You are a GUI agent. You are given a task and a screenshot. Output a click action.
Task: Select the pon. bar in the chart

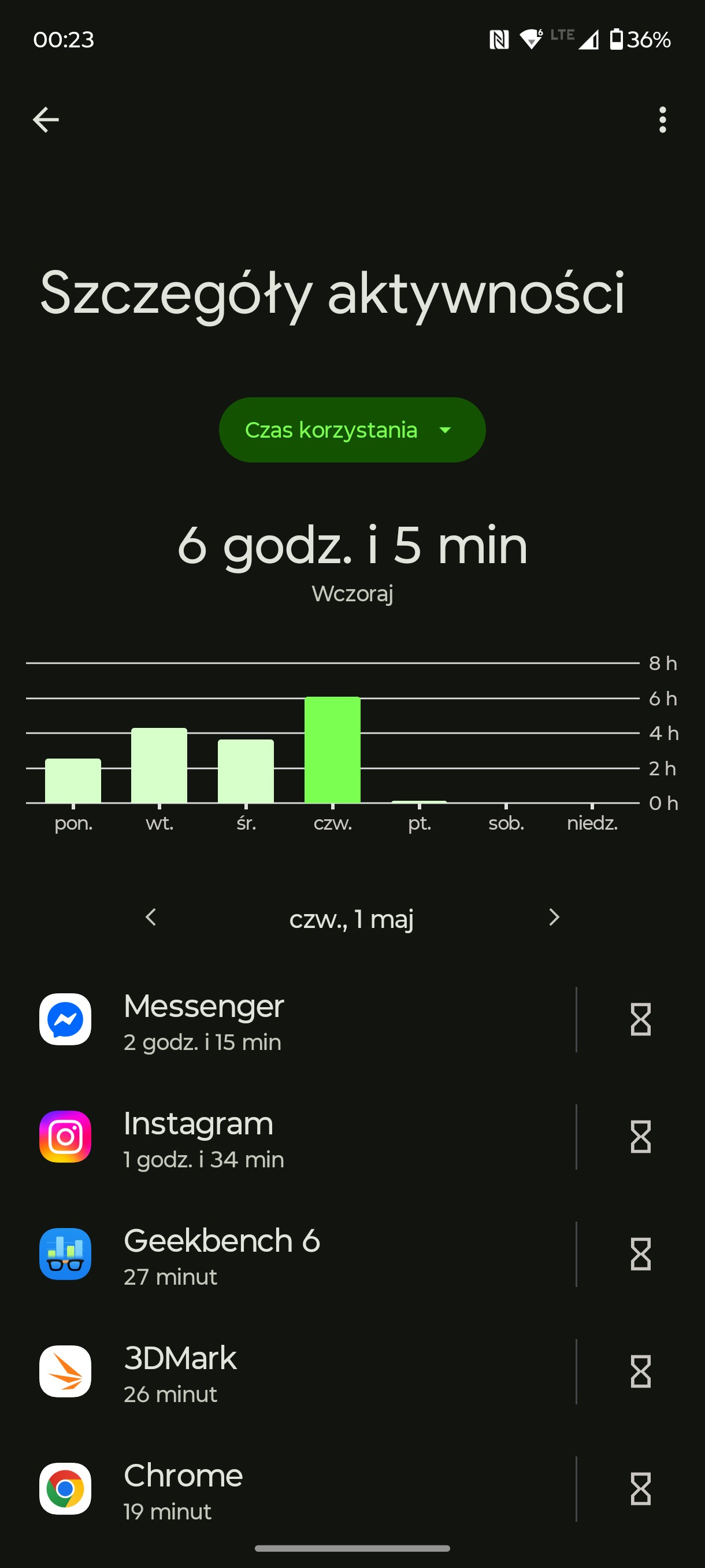point(73,781)
